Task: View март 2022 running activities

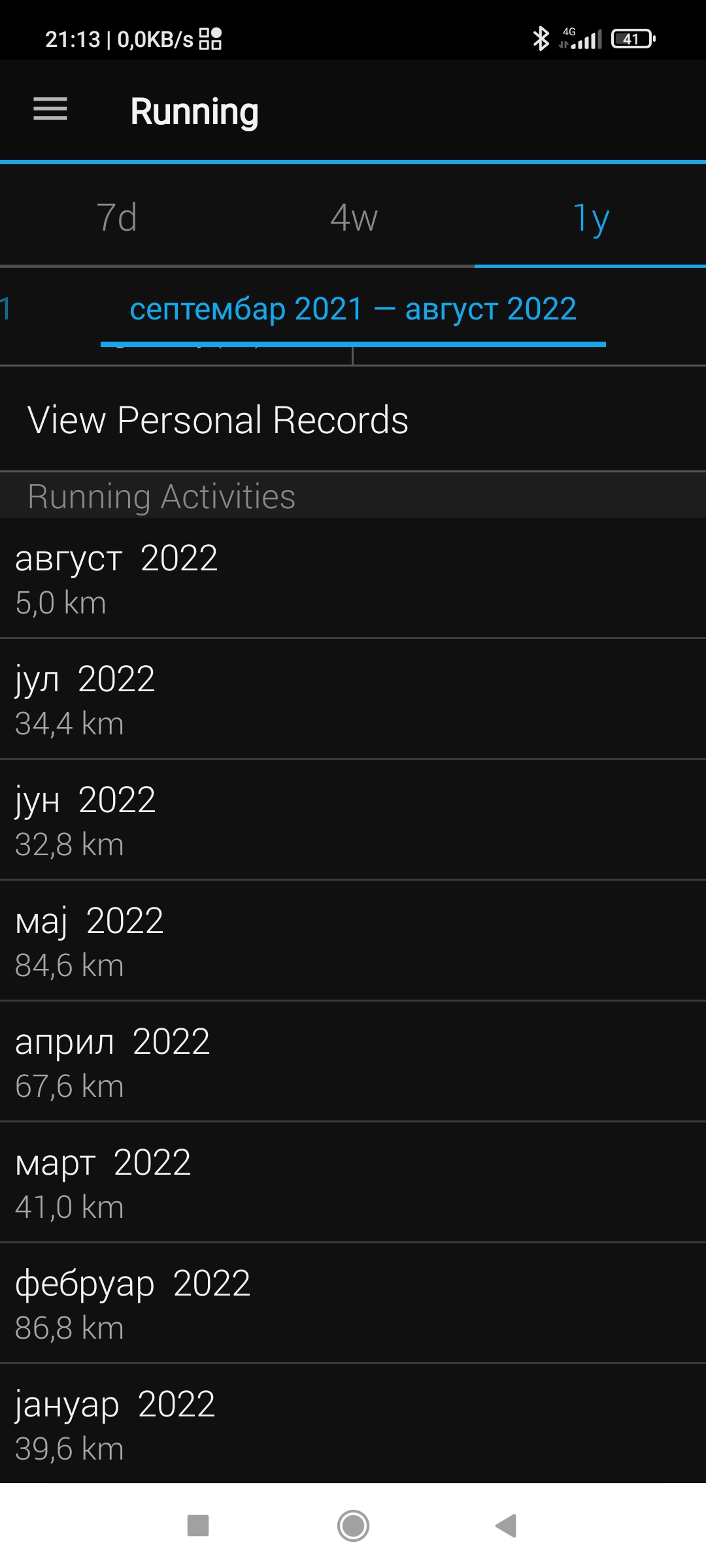Action: pos(353,1183)
